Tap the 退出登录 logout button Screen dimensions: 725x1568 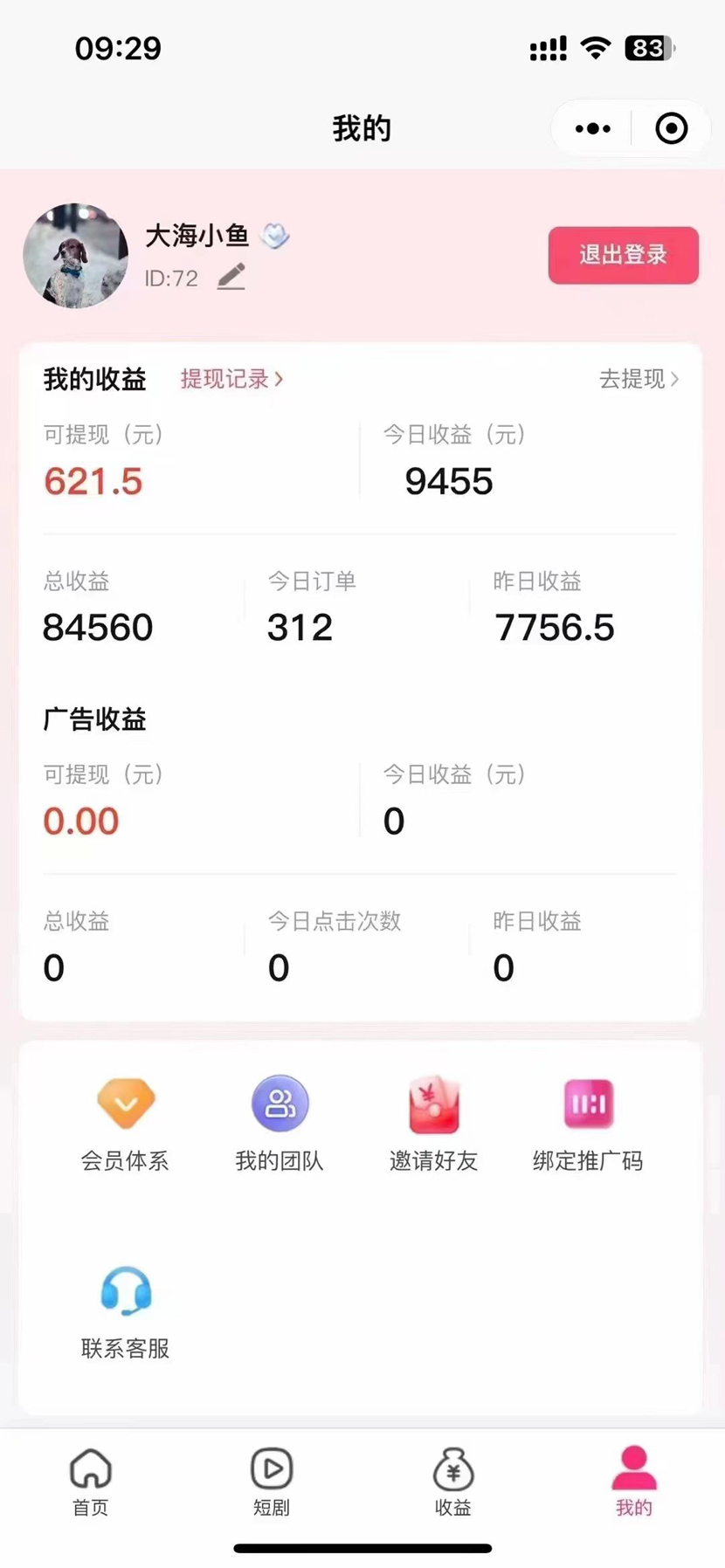[x=623, y=255]
